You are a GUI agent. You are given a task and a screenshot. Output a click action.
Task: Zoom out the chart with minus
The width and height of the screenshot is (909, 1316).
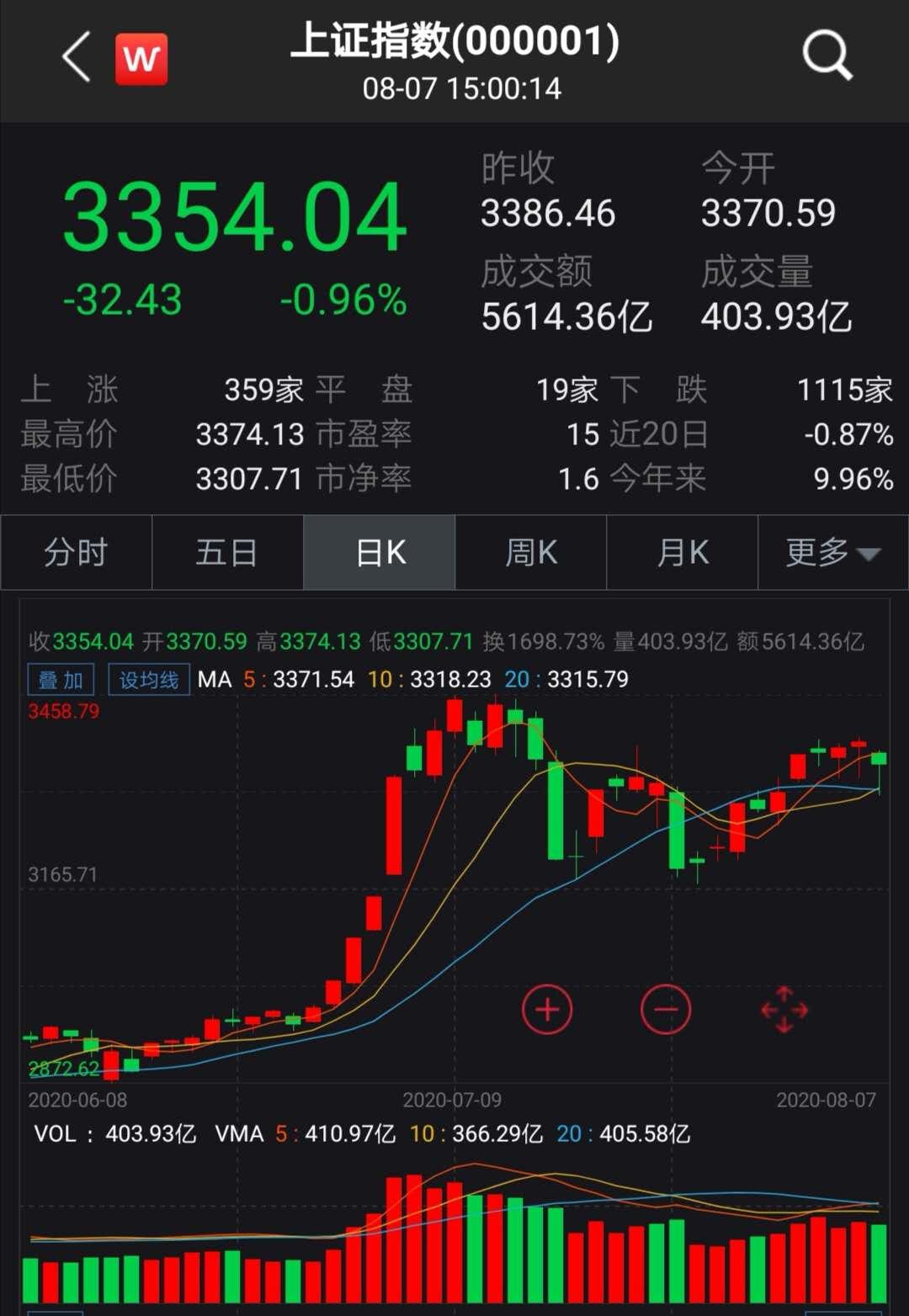[666, 1009]
